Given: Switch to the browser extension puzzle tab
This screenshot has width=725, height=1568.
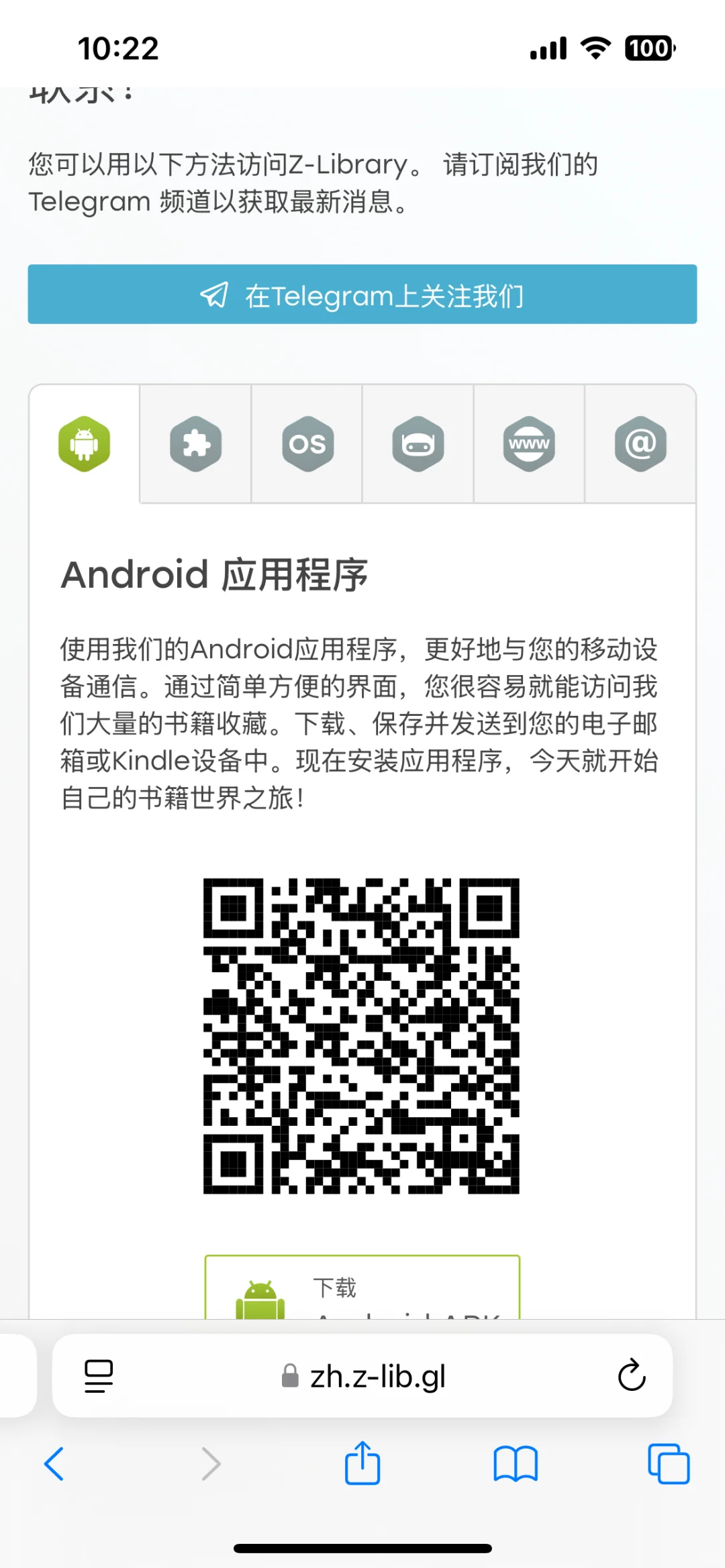Looking at the screenshot, I should click(195, 443).
